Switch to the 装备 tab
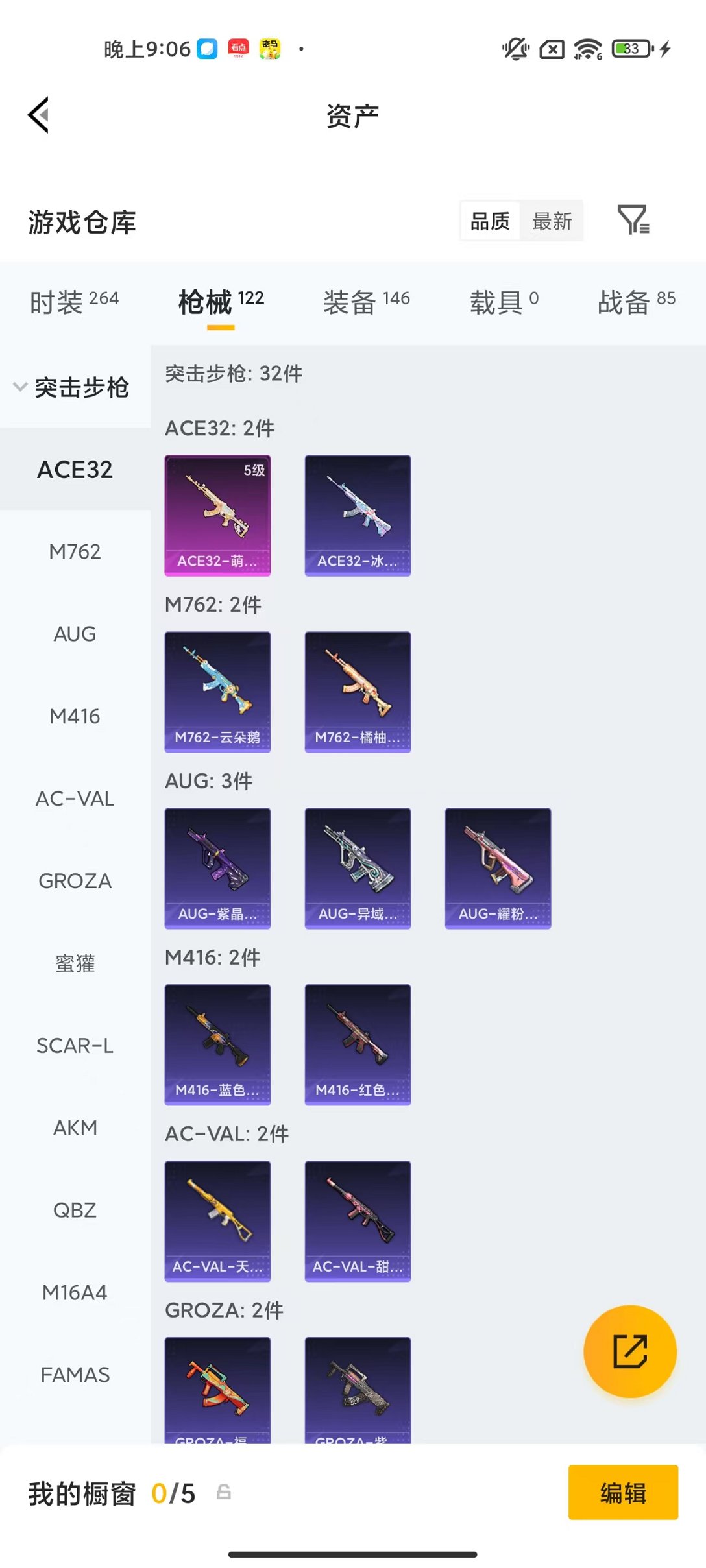This screenshot has height=1568, width=706. pyautogui.click(x=366, y=302)
